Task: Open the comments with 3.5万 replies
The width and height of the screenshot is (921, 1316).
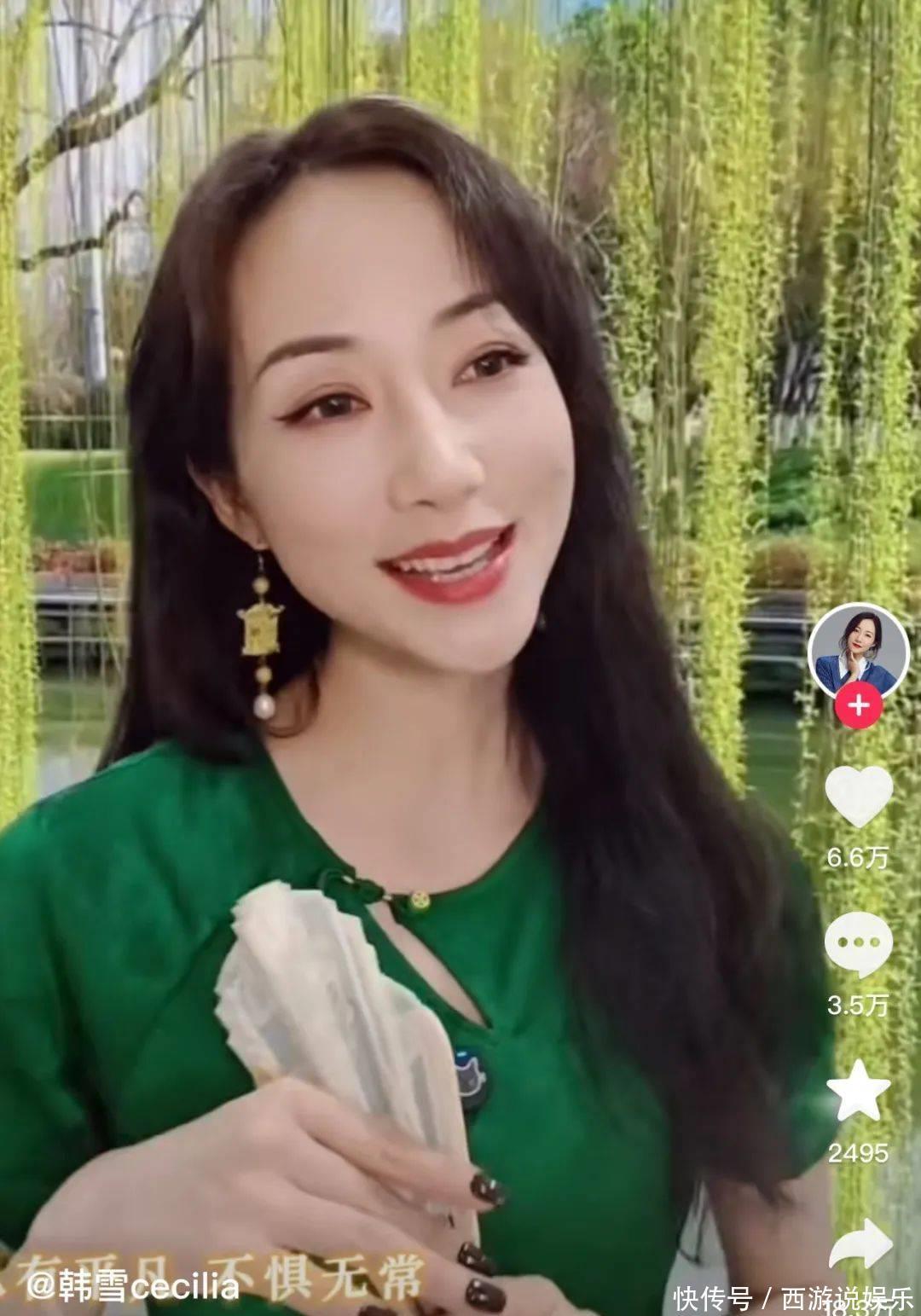Action: pyautogui.click(x=858, y=943)
